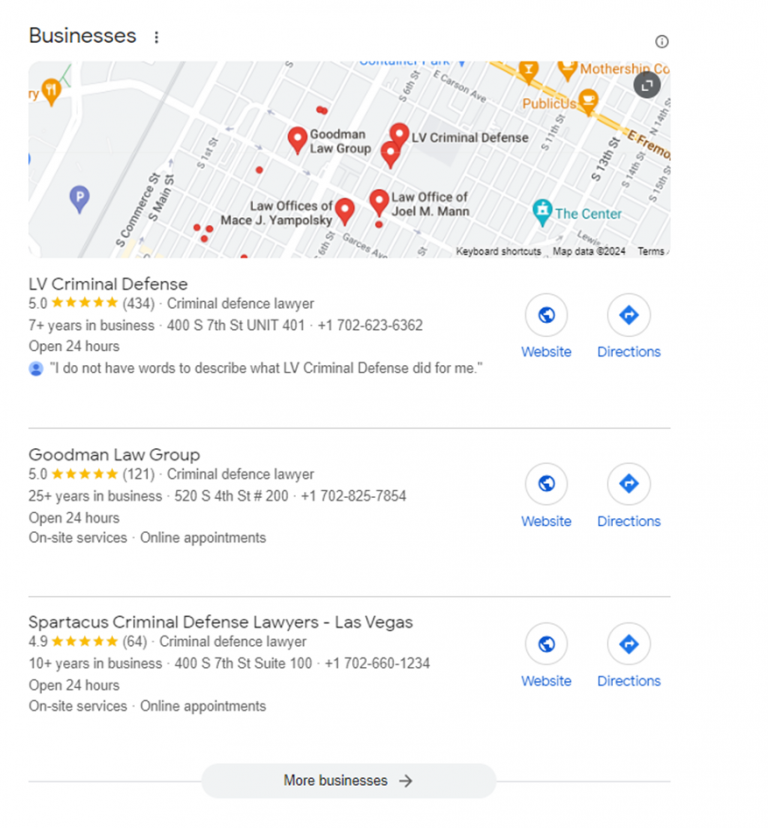768x828 pixels.
Task: Open LV Criminal Defense listing
Action: pos(108,284)
